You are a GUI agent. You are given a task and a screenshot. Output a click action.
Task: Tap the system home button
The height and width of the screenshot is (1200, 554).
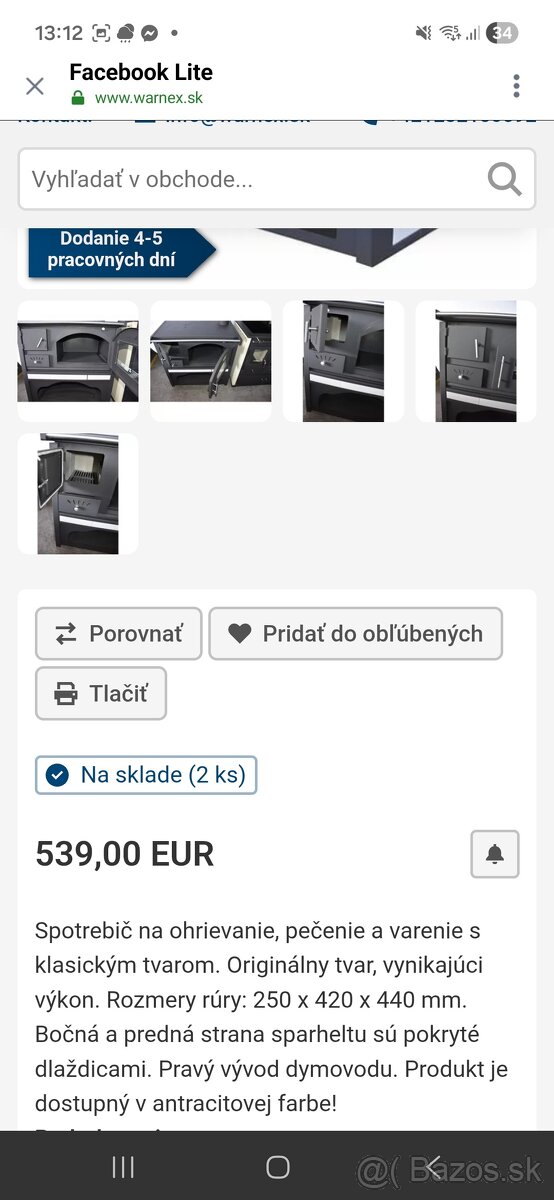[277, 1167]
